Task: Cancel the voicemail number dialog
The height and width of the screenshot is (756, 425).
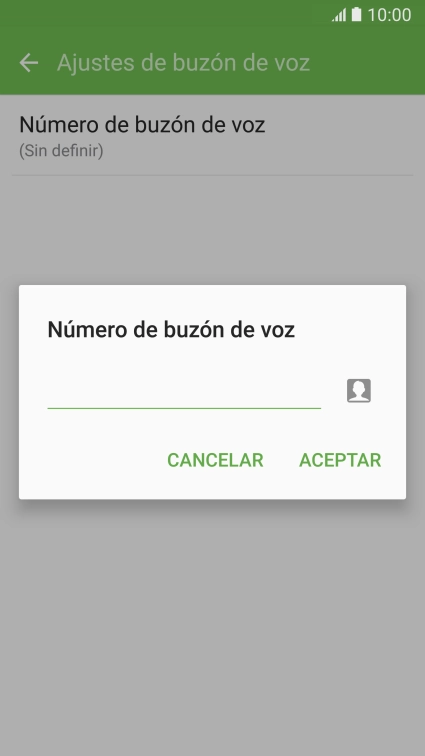Action: coord(215,460)
